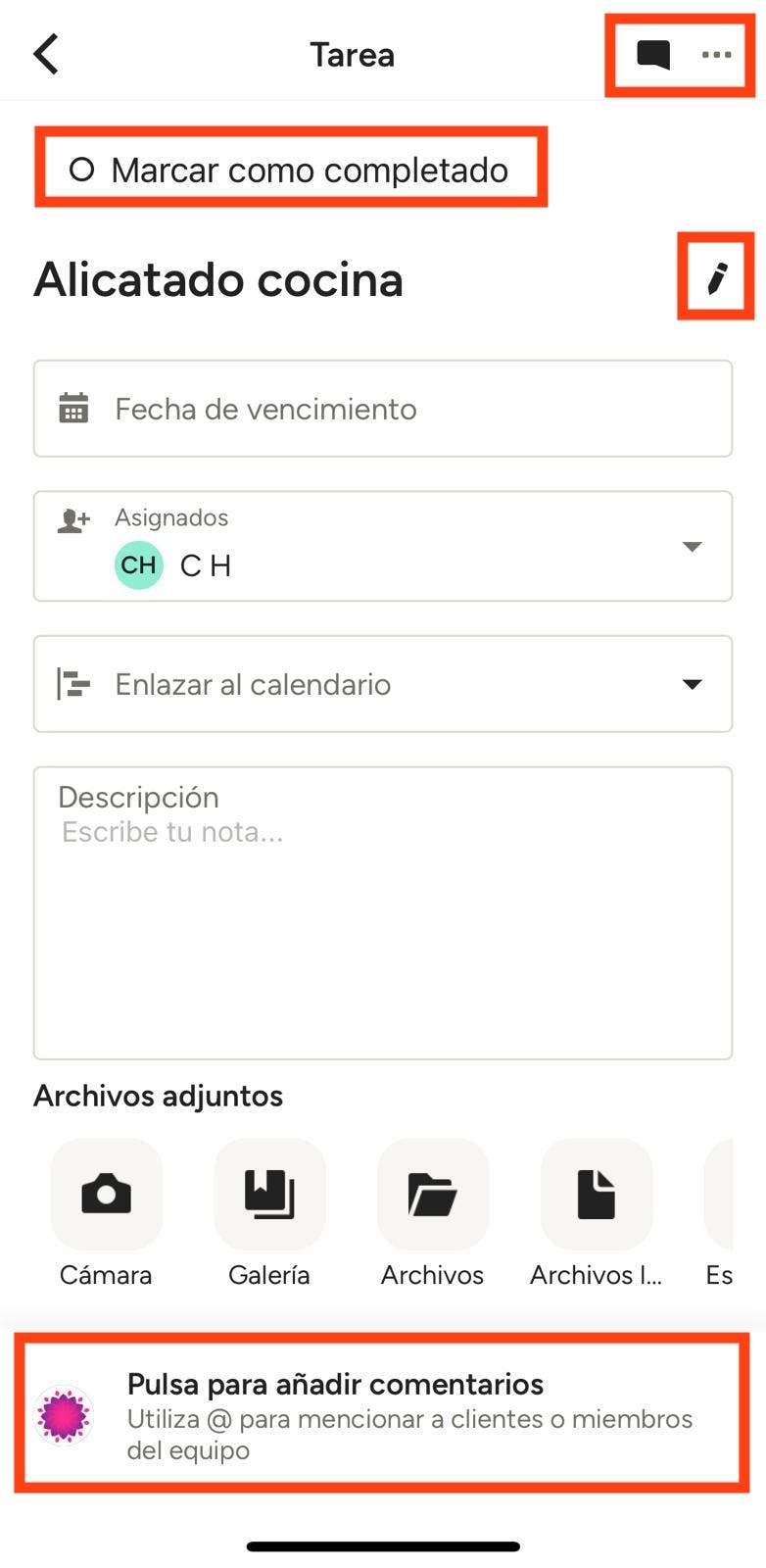Set the Fecha de vencimiento date
This screenshot has width=766, height=1568.
(x=382, y=409)
